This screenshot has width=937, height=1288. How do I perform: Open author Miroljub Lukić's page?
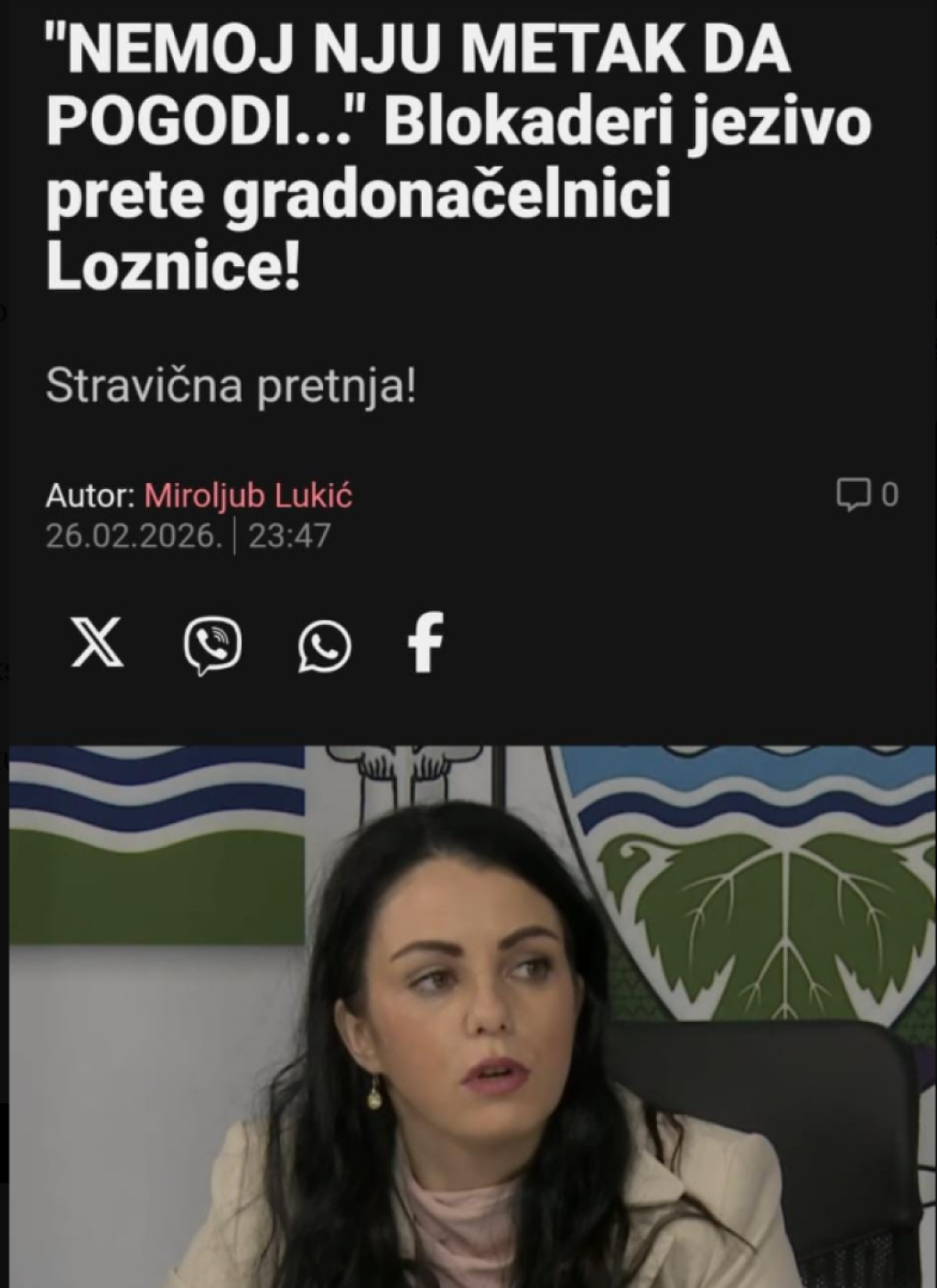click(248, 496)
